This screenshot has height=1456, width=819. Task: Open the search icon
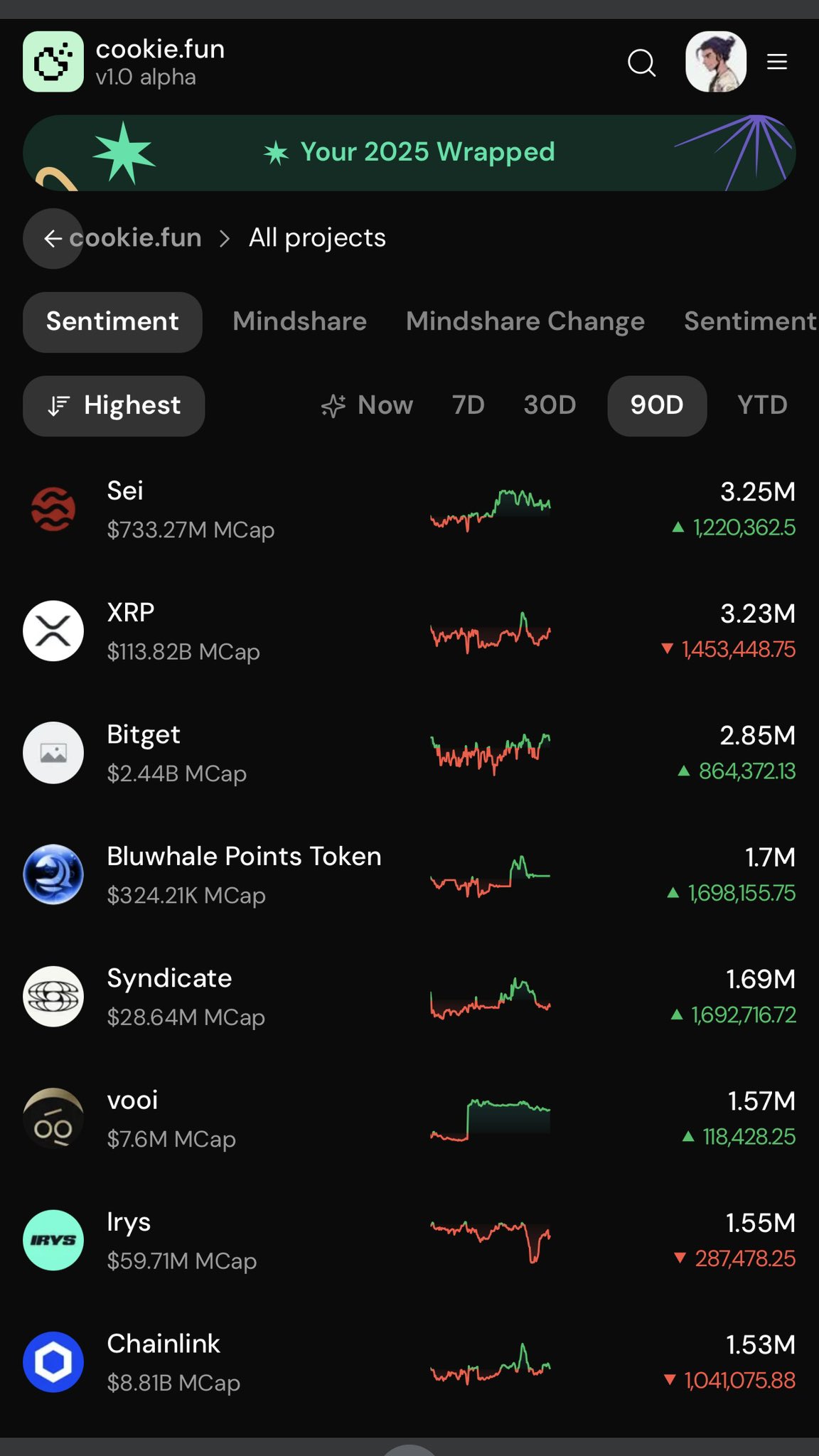click(641, 63)
